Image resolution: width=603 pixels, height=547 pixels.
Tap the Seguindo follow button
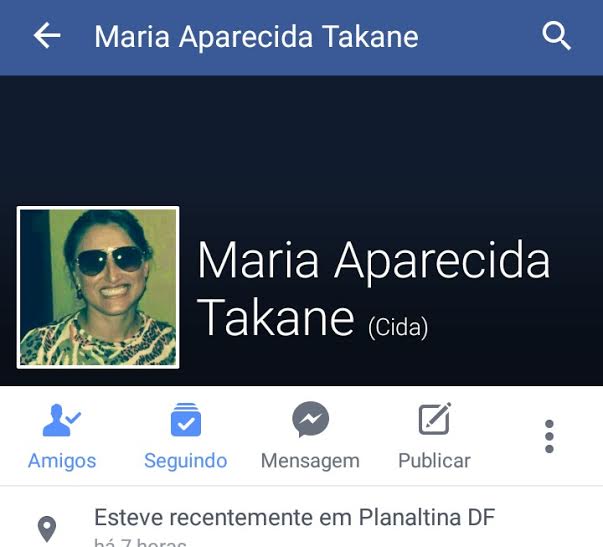[185, 436]
